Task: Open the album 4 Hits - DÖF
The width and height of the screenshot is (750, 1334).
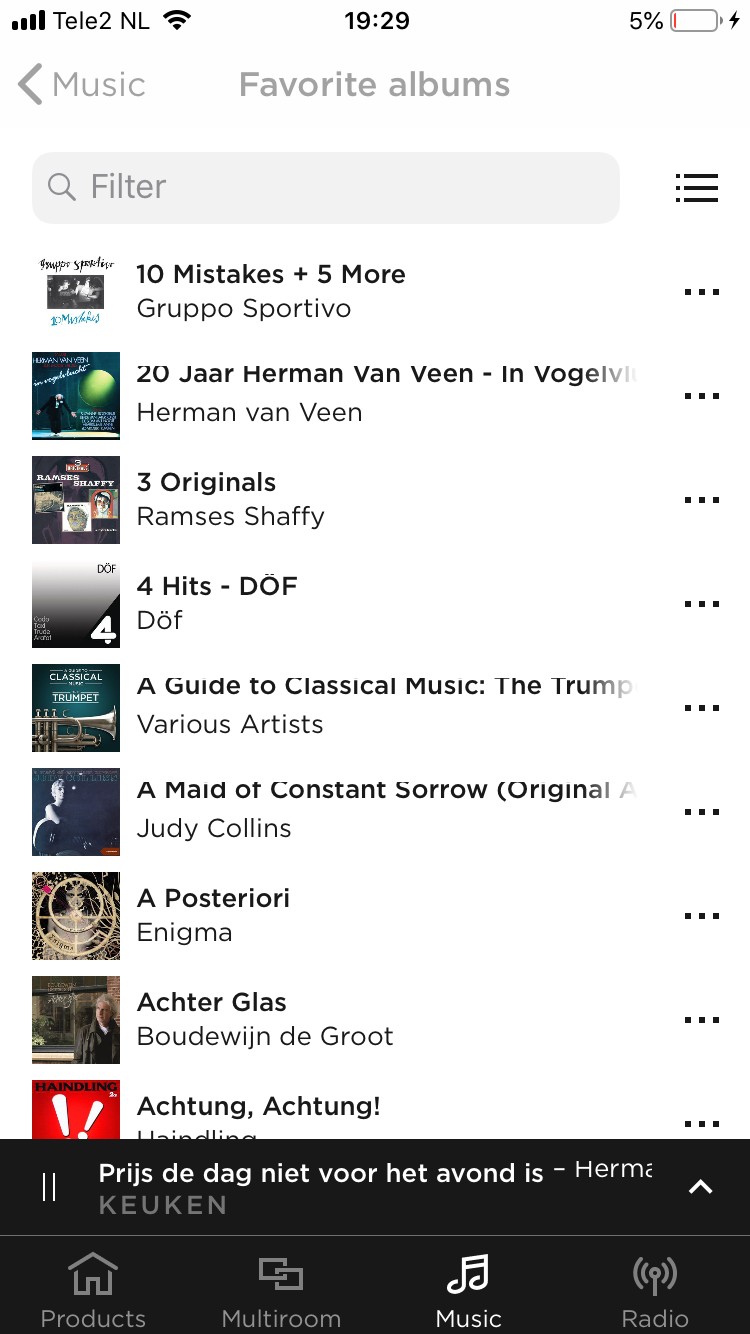Action: tap(217, 603)
